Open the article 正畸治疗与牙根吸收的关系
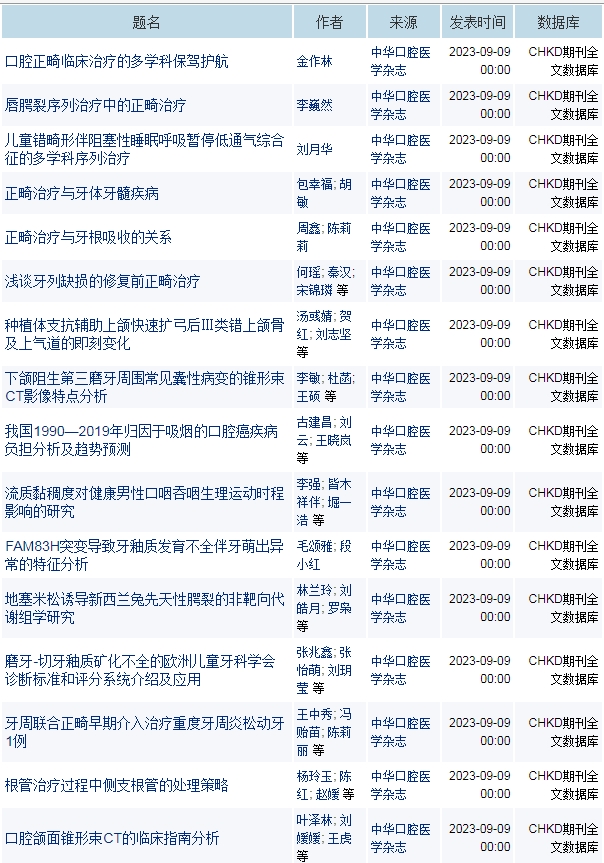The height and width of the screenshot is (863, 604). (88, 238)
